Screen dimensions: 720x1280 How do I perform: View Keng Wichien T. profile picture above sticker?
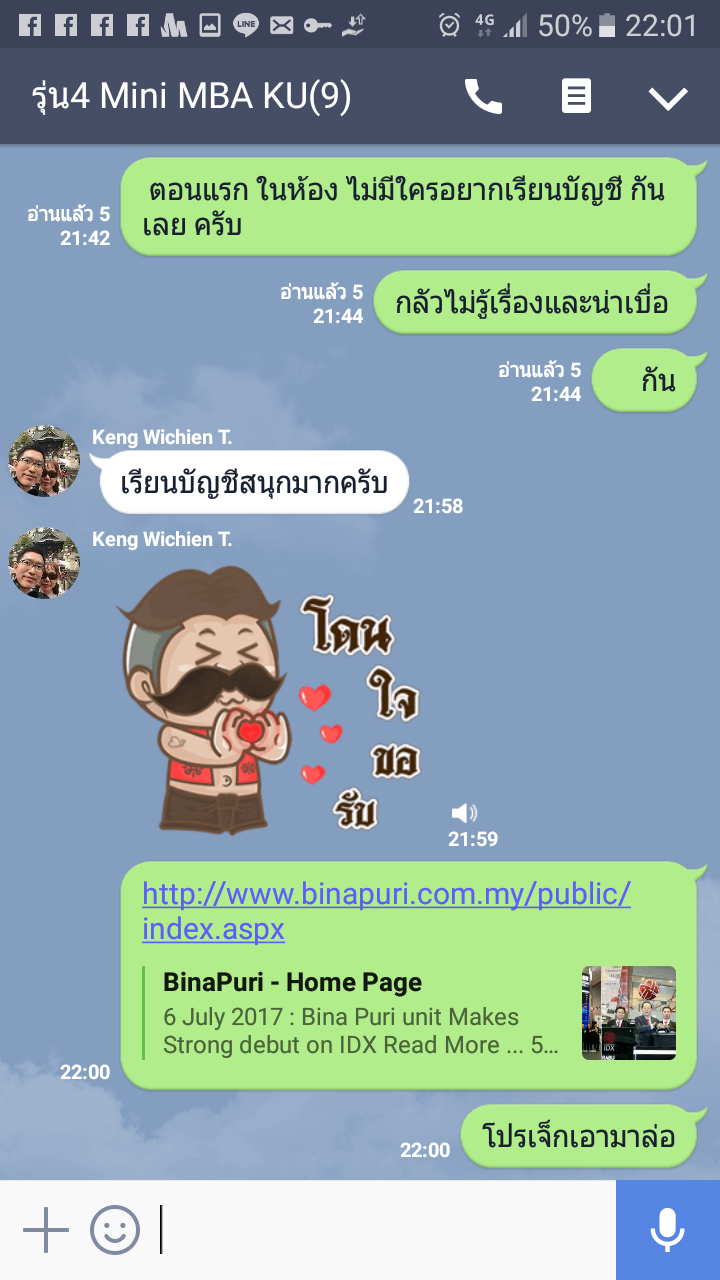pos(44,564)
